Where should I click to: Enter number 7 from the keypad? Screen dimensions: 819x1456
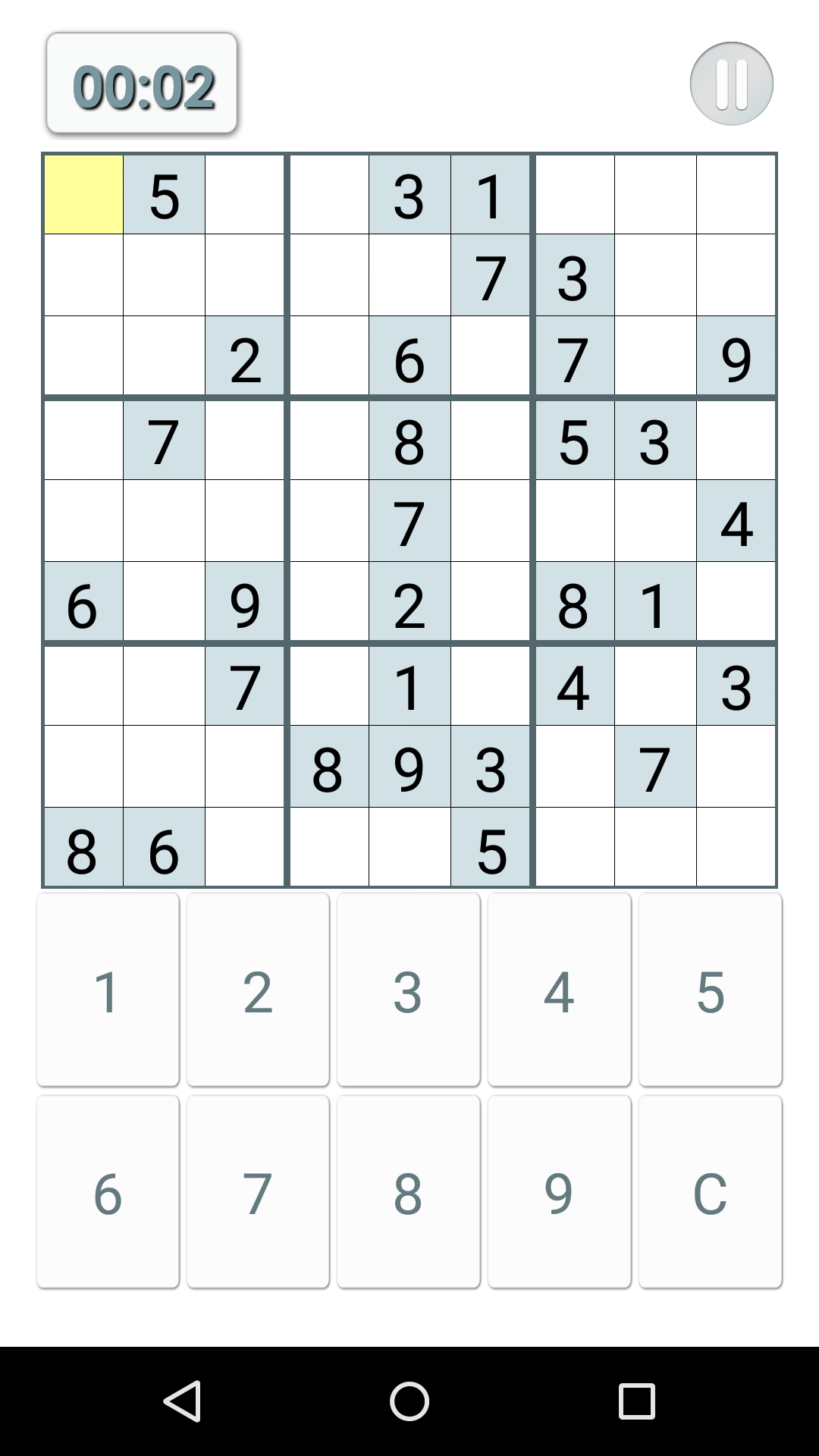point(258,1192)
